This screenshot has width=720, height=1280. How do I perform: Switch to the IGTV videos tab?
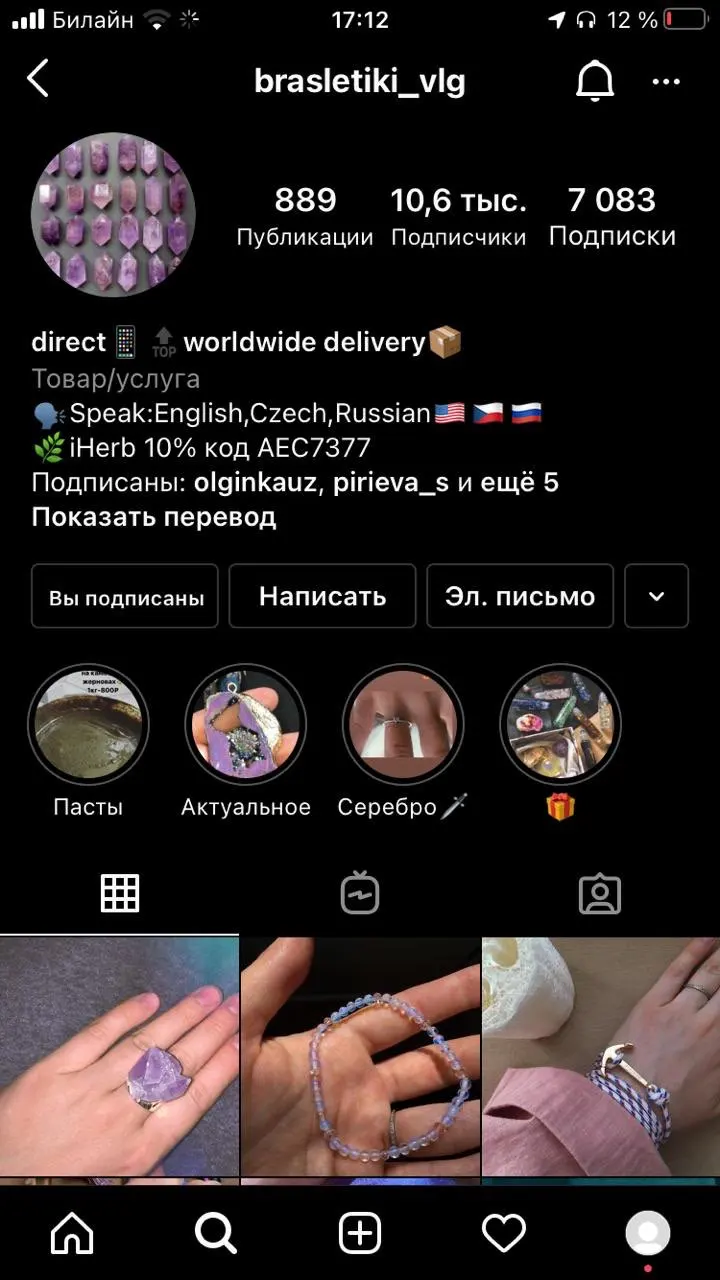click(x=360, y=893)
